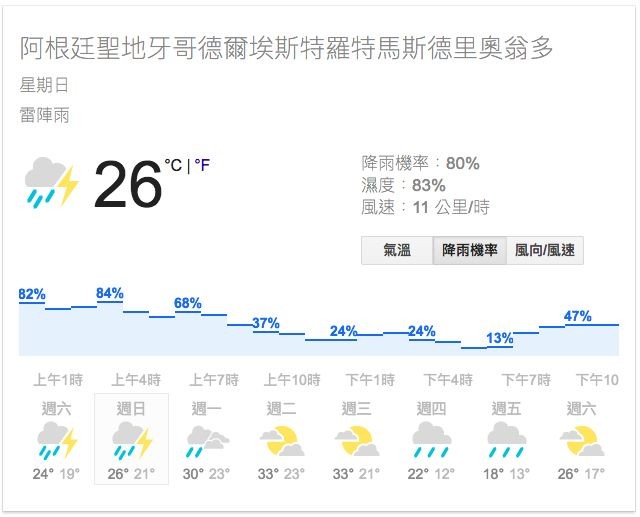Image resolution: width=640 pixels, height=517 pixels.
Task: Switch temperature unit to °F
Action: (202, 165)
